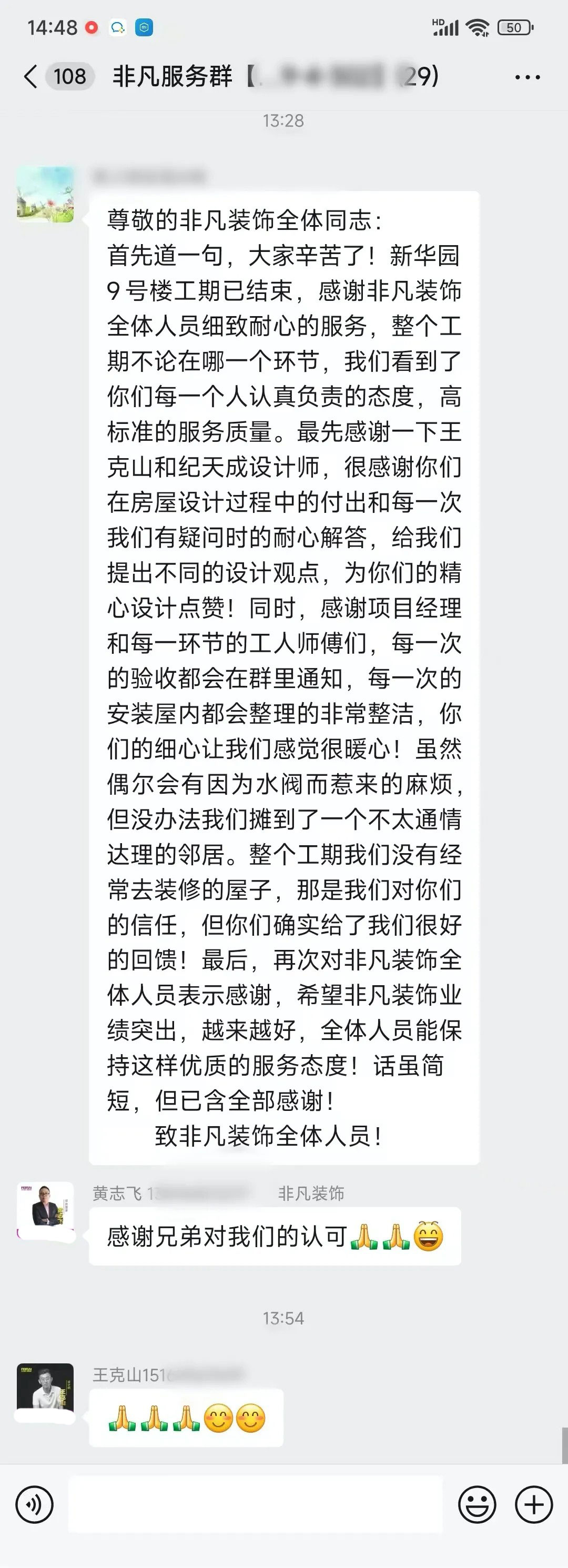Image resolution: width=568 pixels, height=1568 pixels.
Task: Open the landscape avatar of the long message sender
Action: [45, 194]
